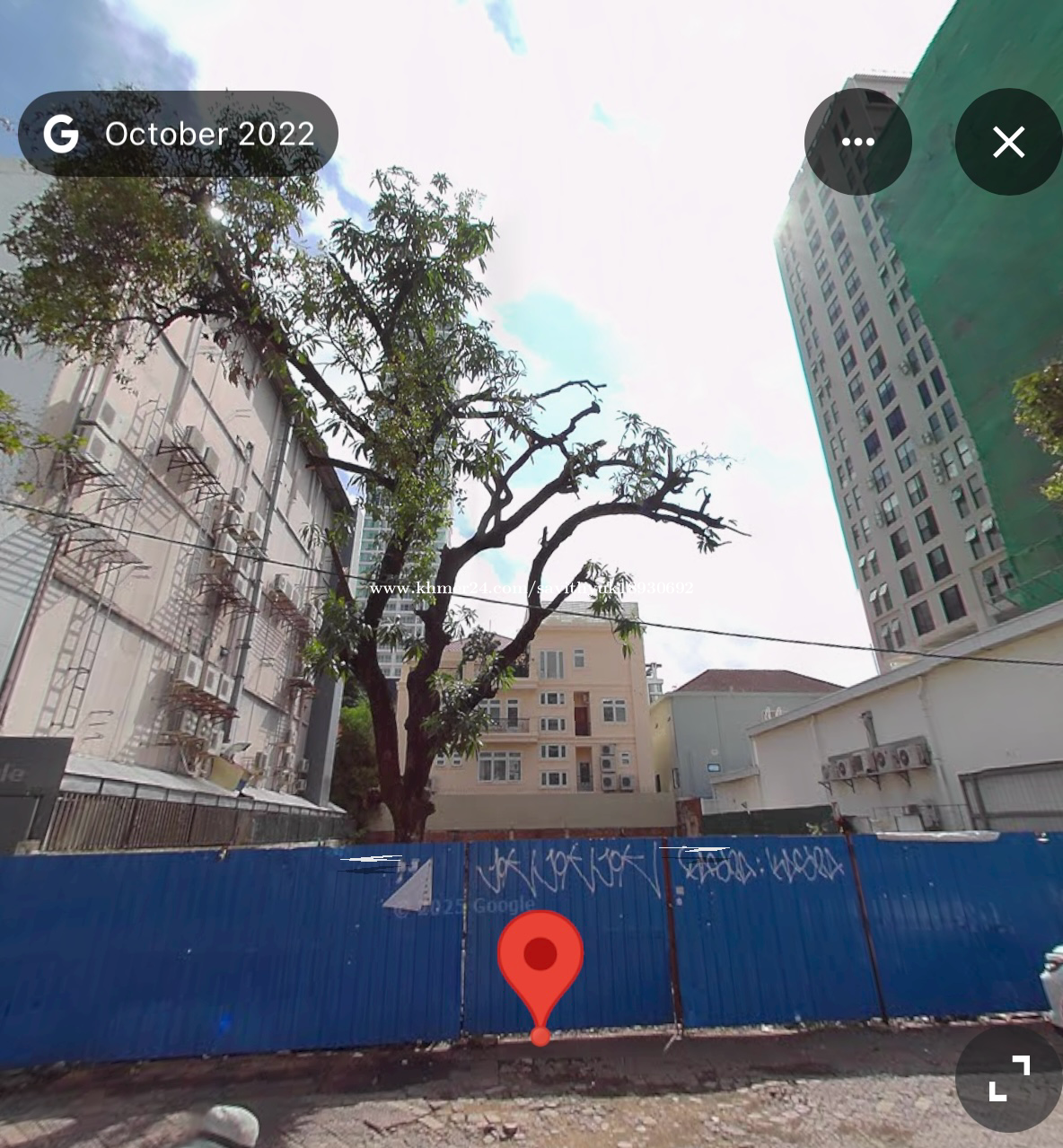Expand Street View to full screen
This screenshot has width=1063, height=1148.
click(1008, 1078)
